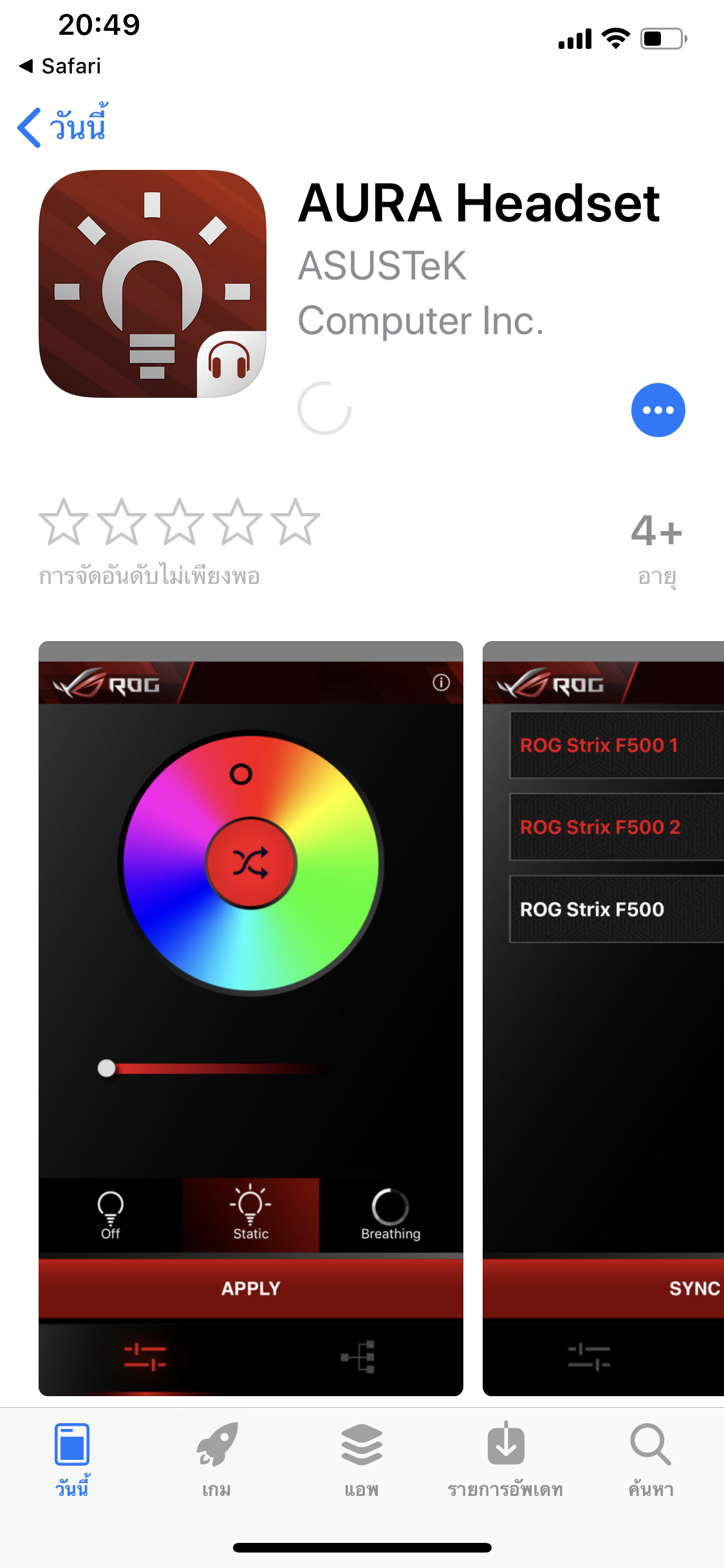The height and width of the screenshot is (1568, 724).
Task: Return to Safari via the status bar link
Action: point(60,66)
